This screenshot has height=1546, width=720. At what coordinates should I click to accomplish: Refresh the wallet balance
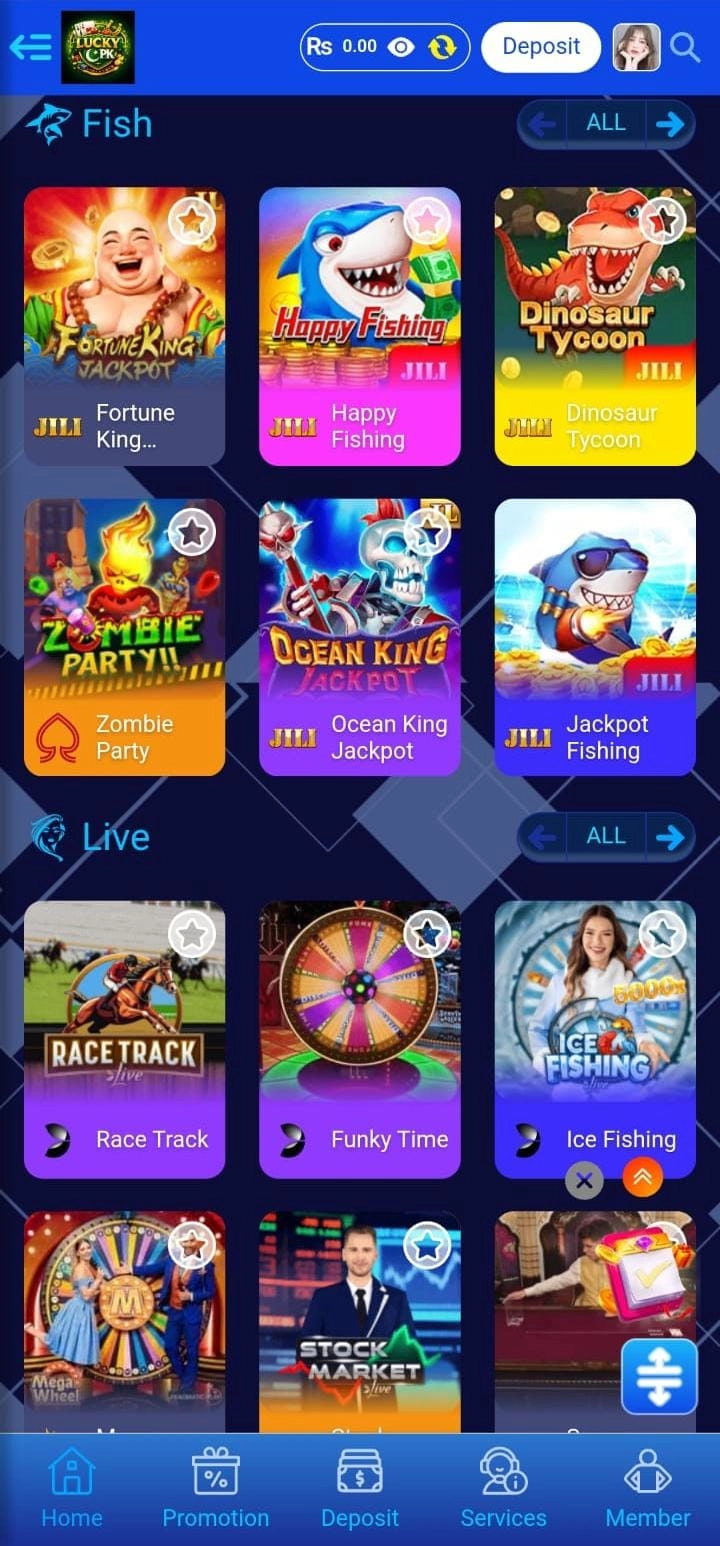tap(441, 47)
